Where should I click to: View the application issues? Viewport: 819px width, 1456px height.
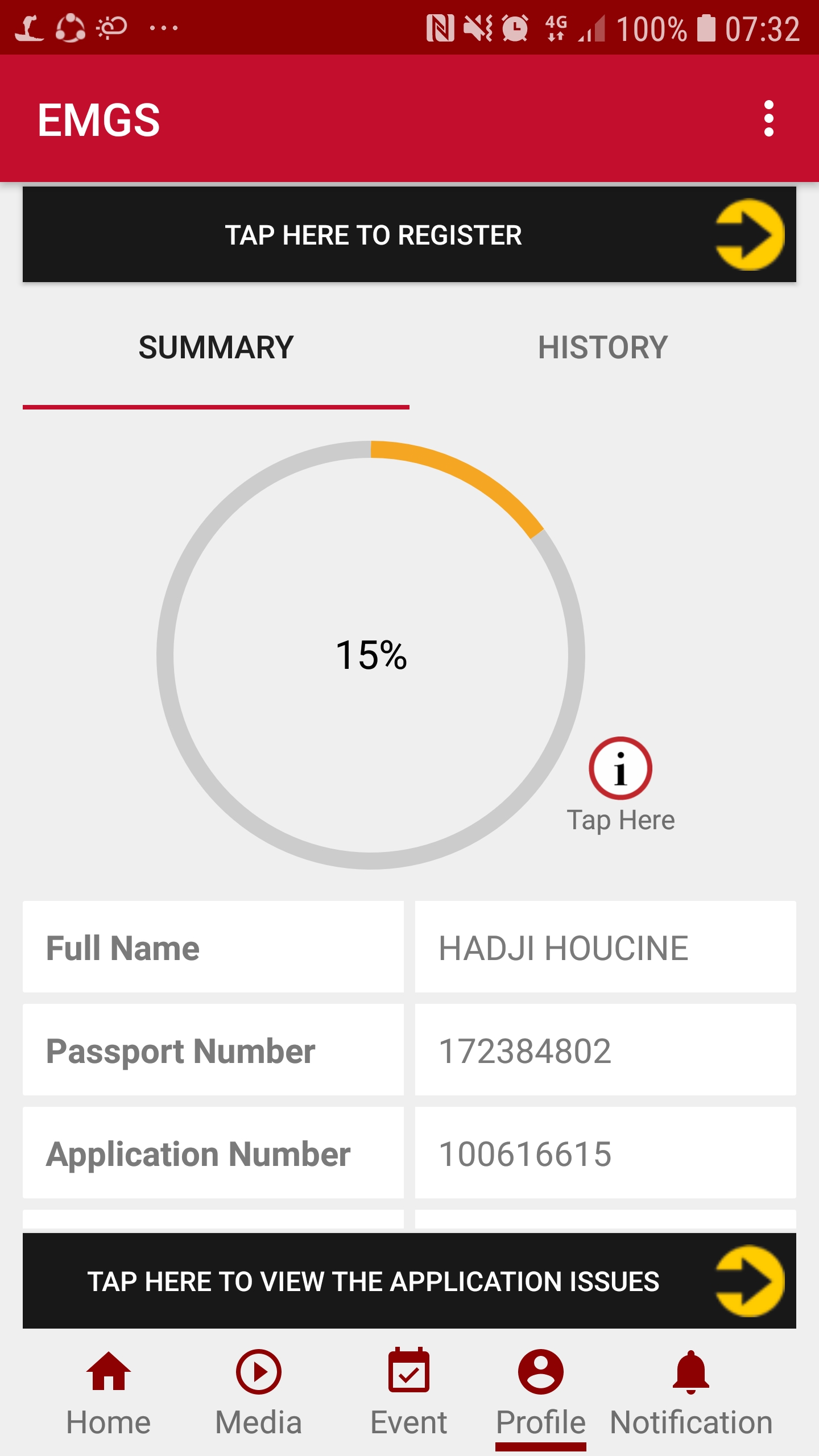(409, 1281)
